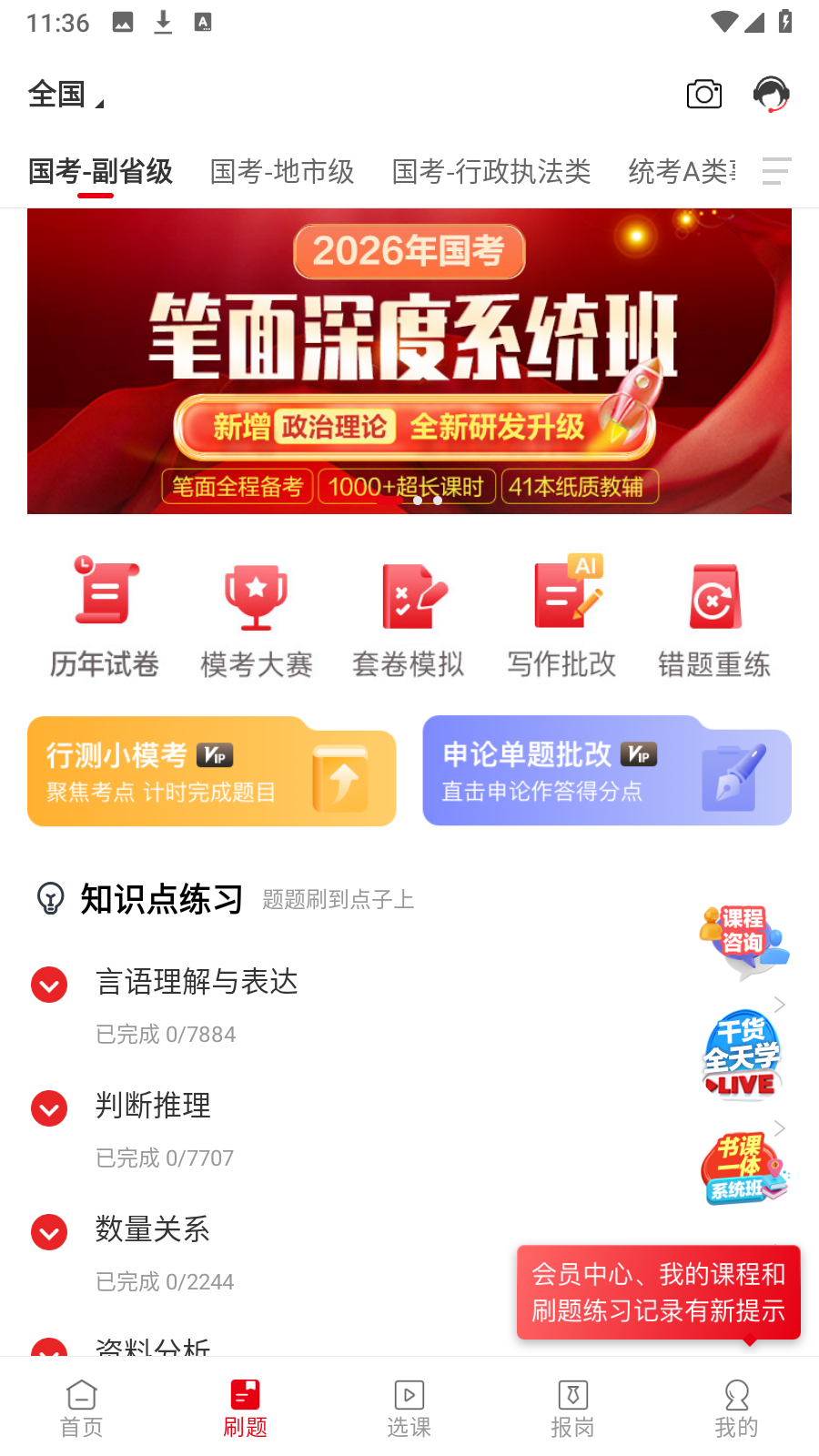Expand the 数量关系 topic

[x=49, y=1232]
